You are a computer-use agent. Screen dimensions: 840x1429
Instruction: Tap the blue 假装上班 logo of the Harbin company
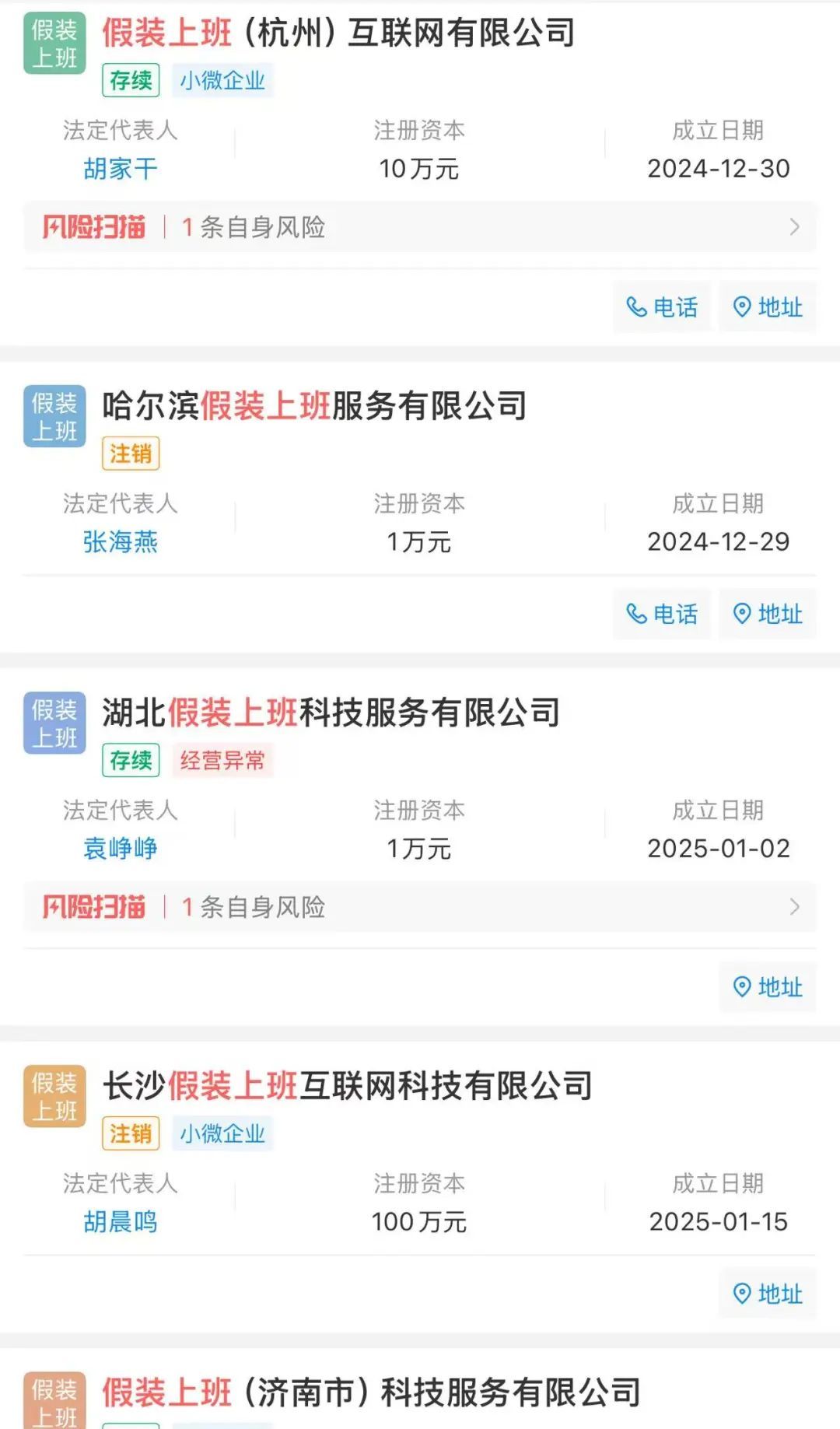pos(54,415)
